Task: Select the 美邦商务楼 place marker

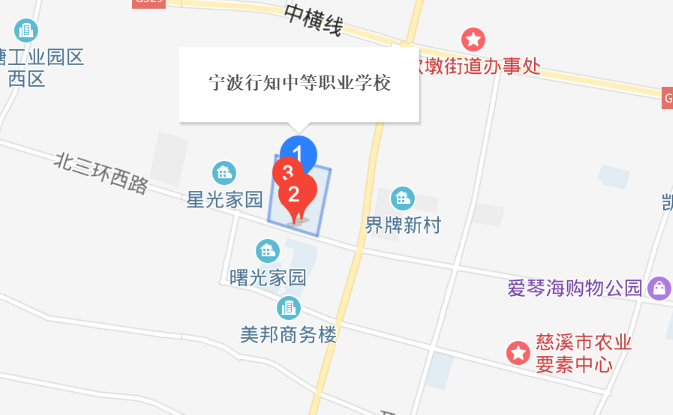Action: 290,309
